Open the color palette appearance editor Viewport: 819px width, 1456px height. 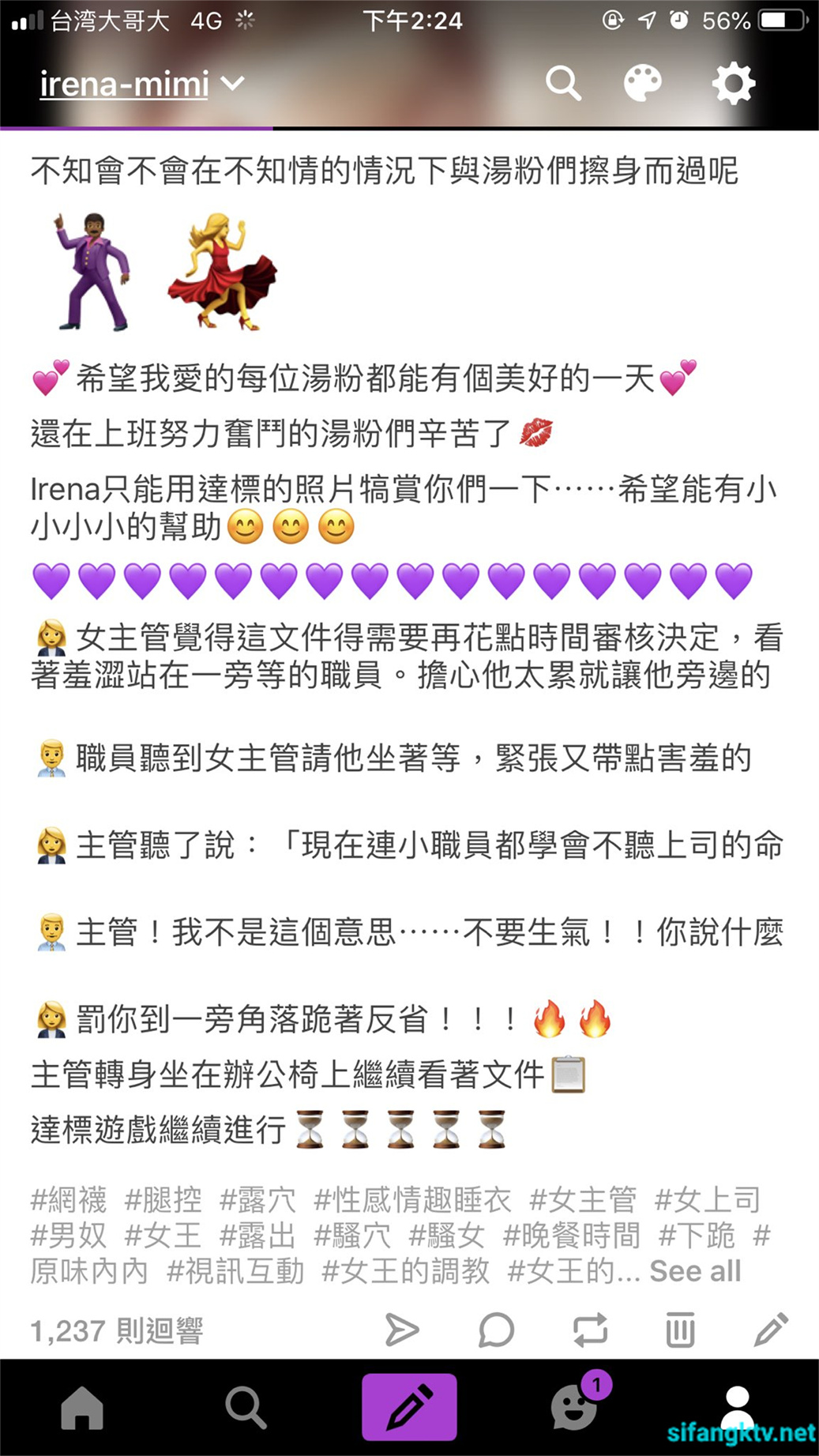[642, 83]
